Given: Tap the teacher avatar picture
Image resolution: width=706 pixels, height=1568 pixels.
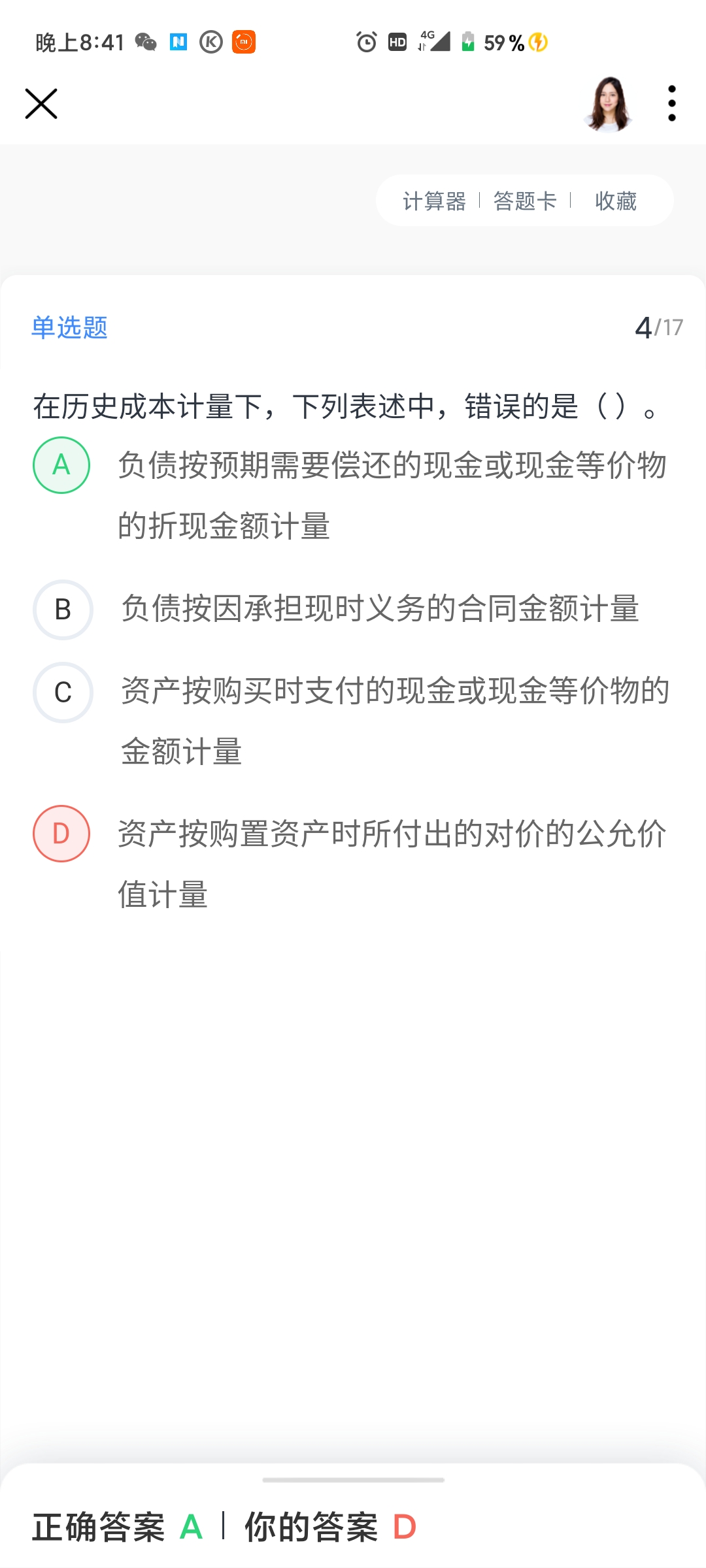Looking at the screenshot, I should (609, 104).
